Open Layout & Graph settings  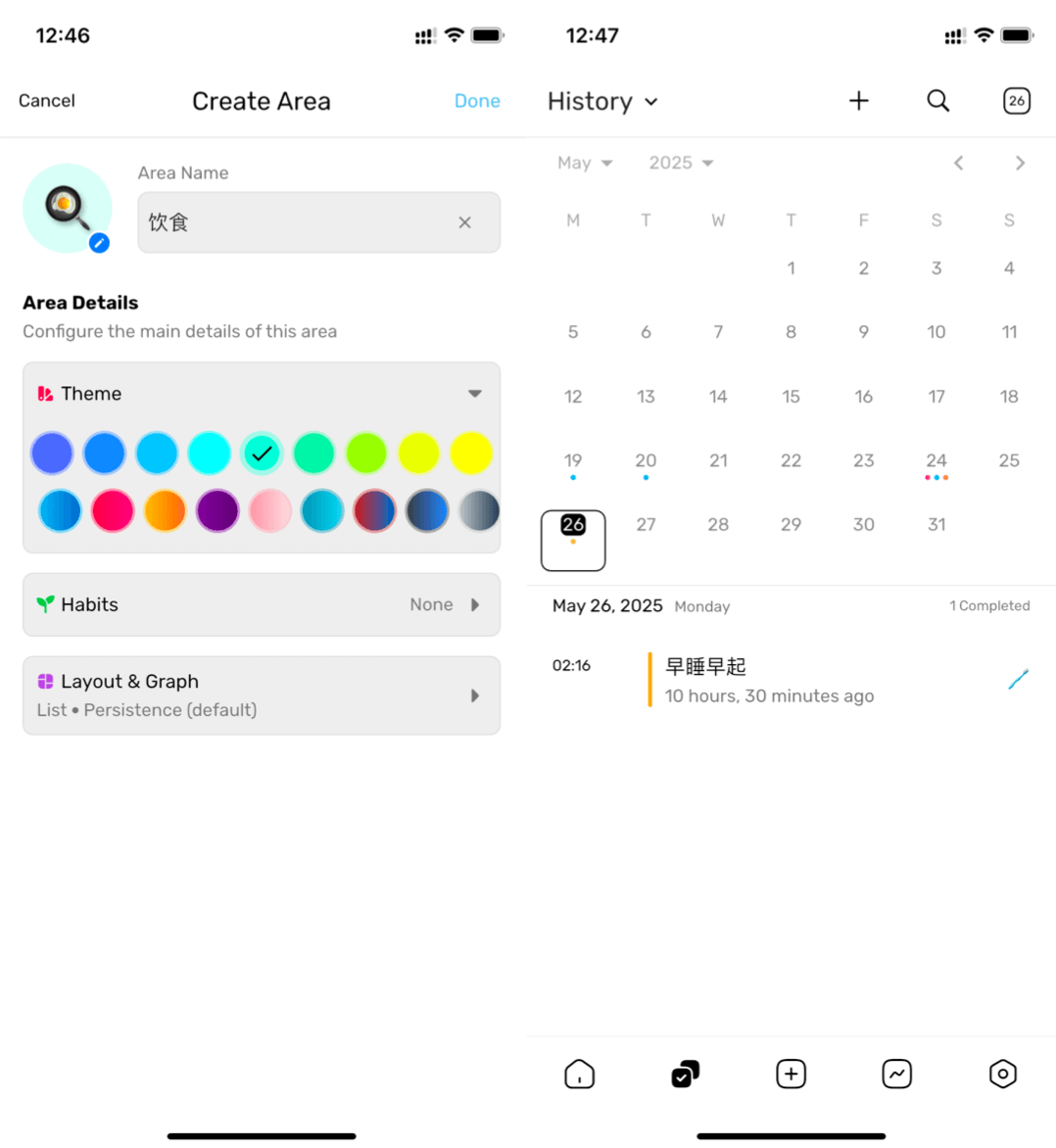(262, 695)
